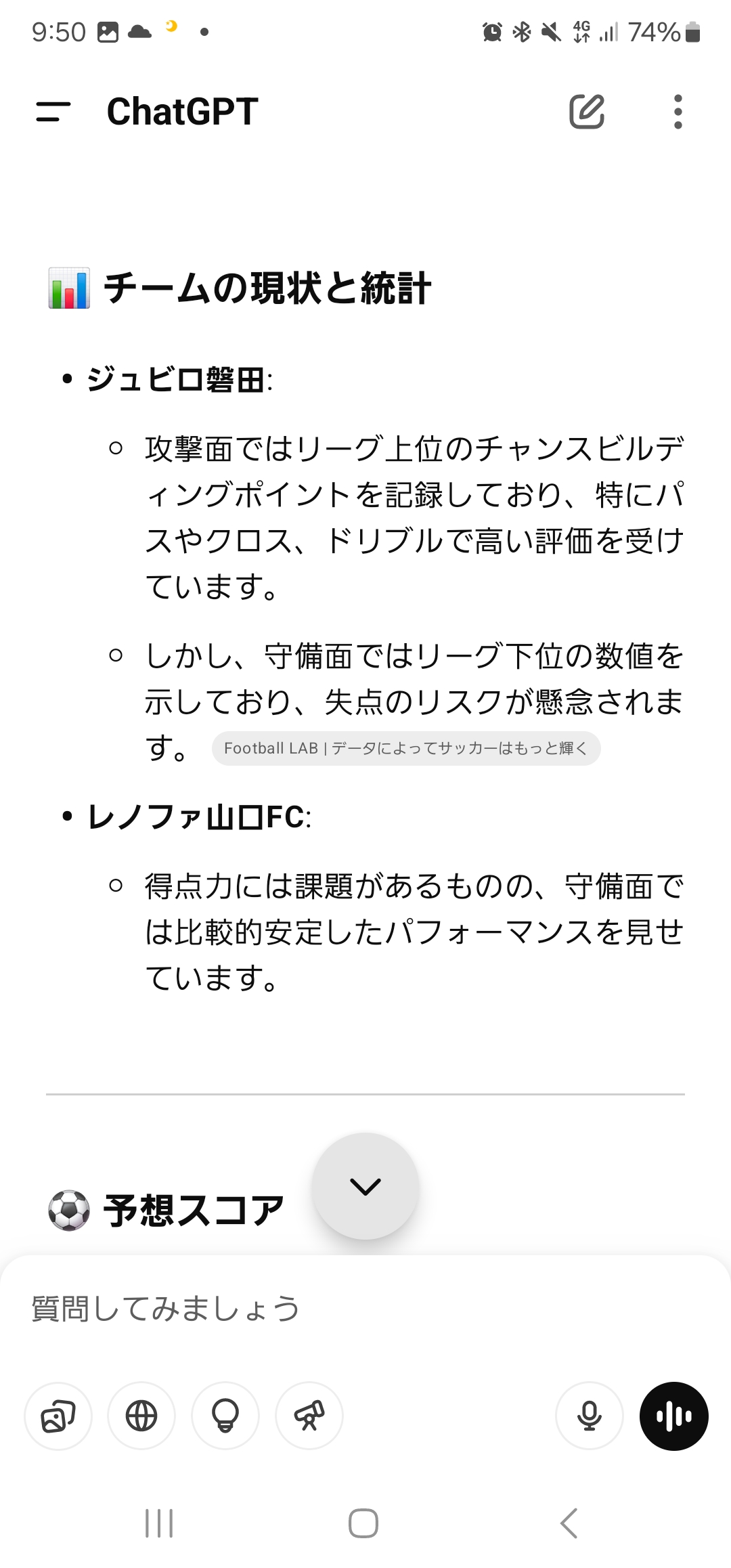Open the sidebar menu button
The image size is (731, 1568).
[x=53, y=112]
